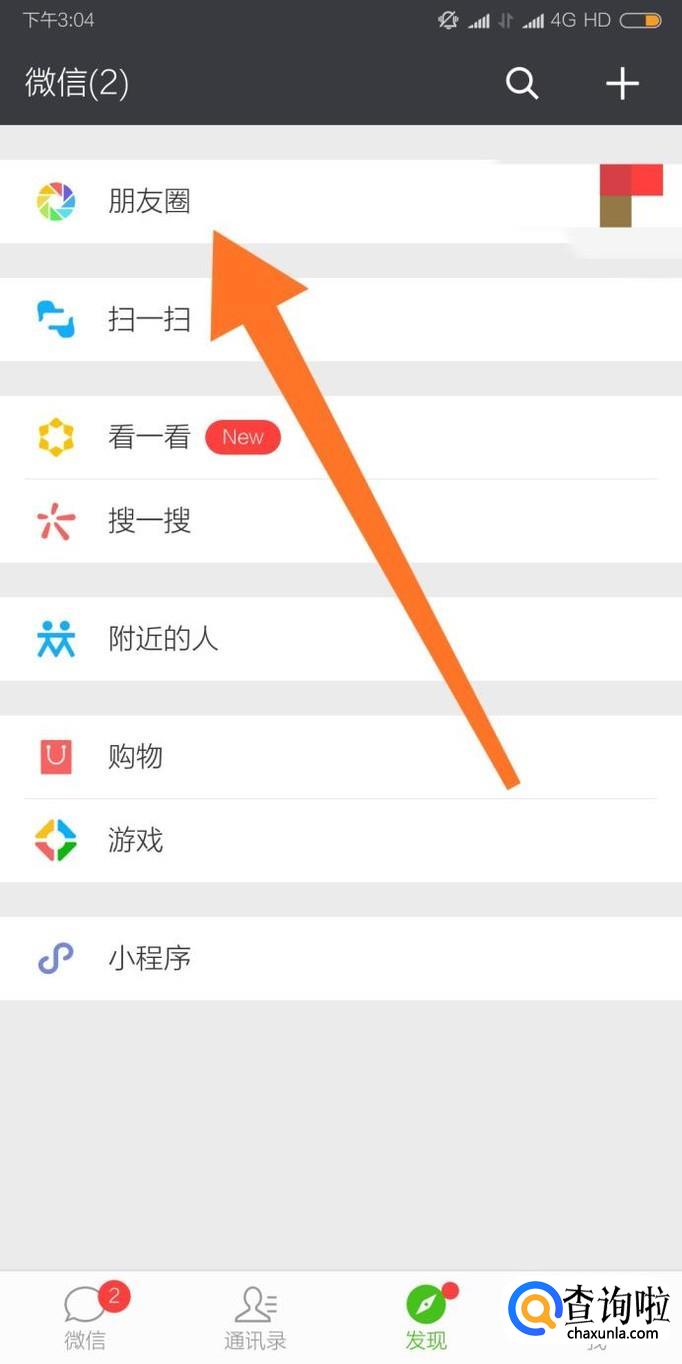682x1364 pixels.
Task: Open 附近的人 nearby people
Action: pyautogui.click(x=341, y=639)
